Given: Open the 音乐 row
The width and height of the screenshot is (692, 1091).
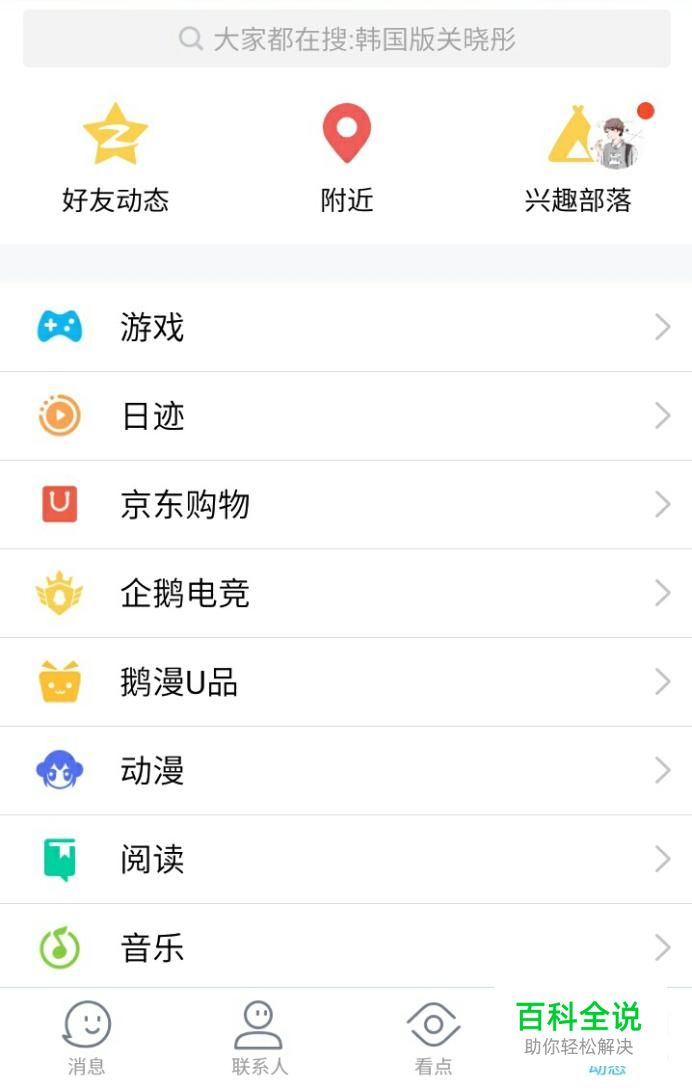Looking at the screenshot, I should [x=346, y=947].
